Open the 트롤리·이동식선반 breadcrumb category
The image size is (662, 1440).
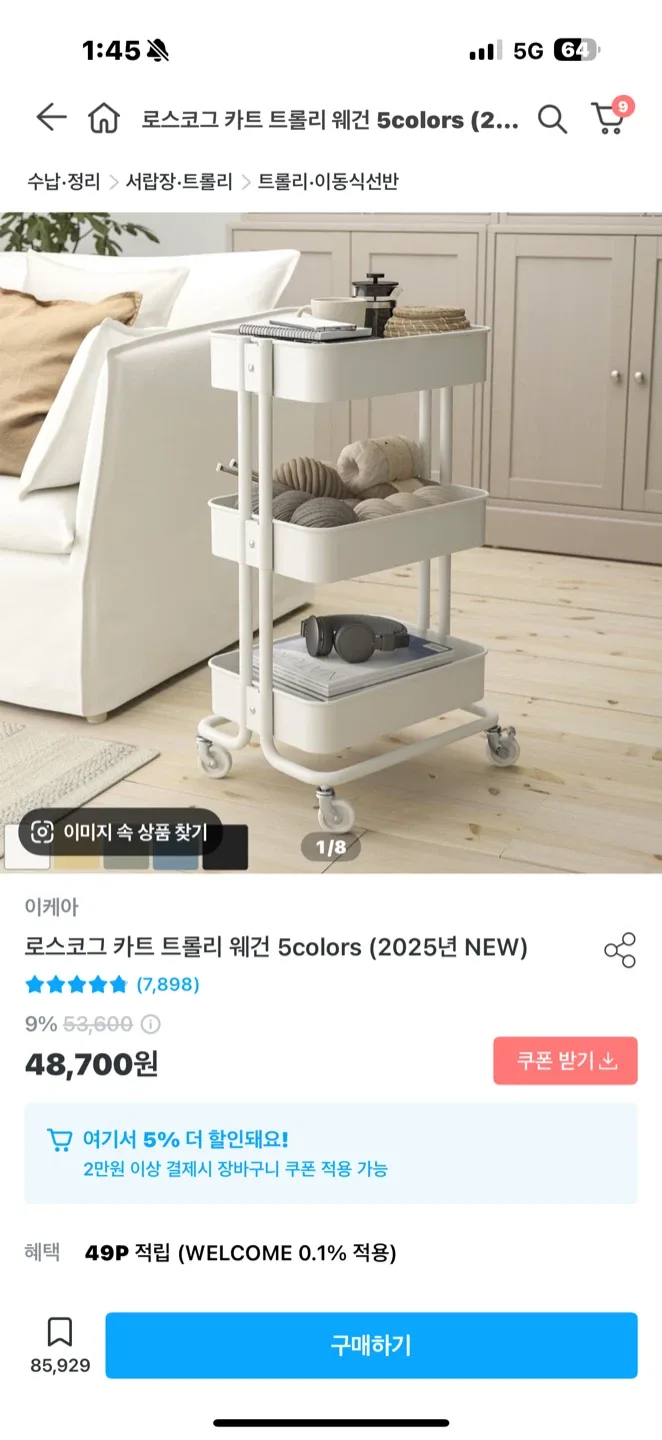(328, 181)
